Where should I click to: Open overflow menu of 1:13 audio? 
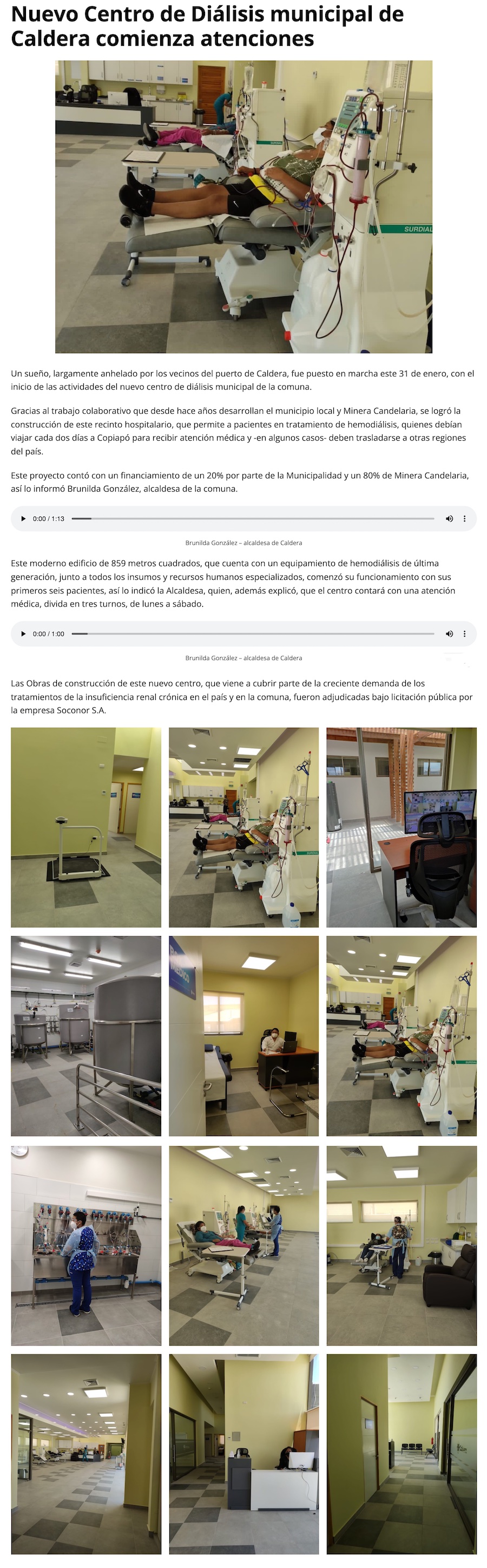(x=464, y=519)
